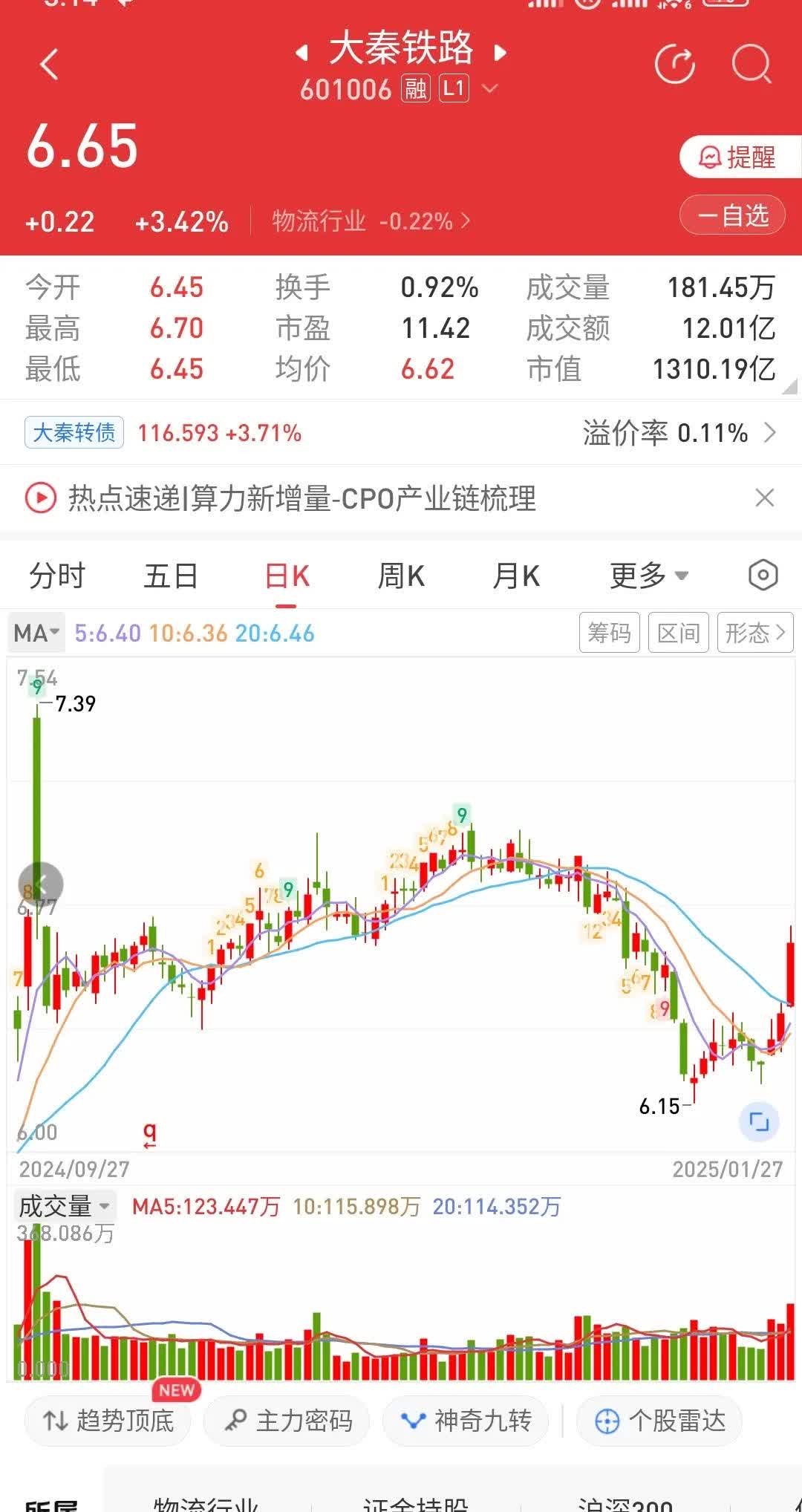Open 大秦转债 convertible bond details

(x=74, y=433)
